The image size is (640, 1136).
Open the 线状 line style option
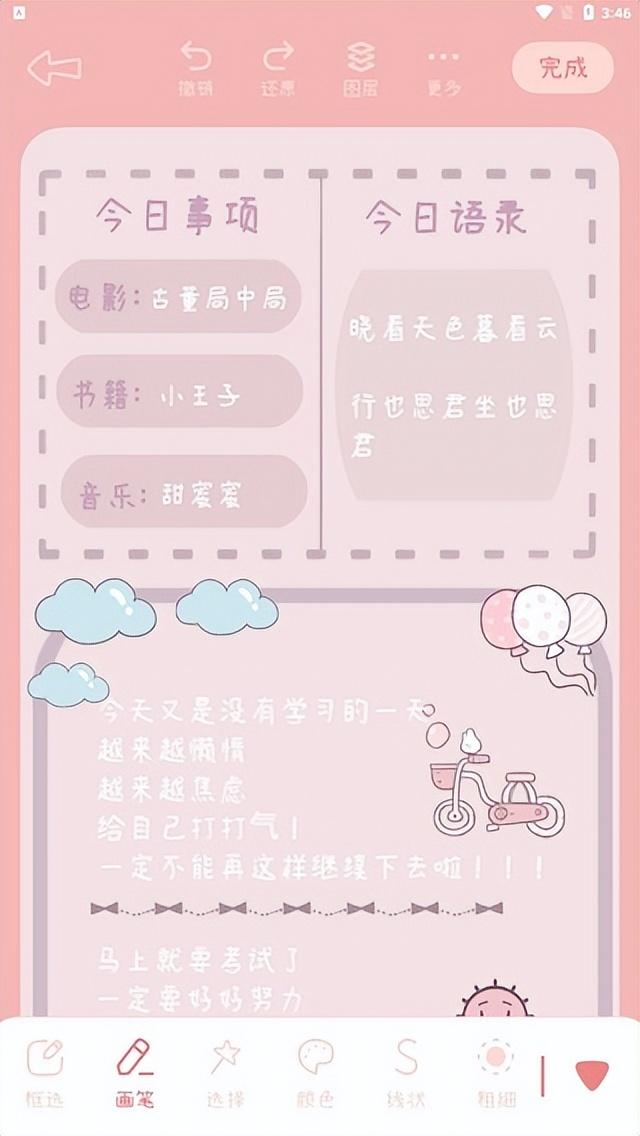pos(406,1074)
